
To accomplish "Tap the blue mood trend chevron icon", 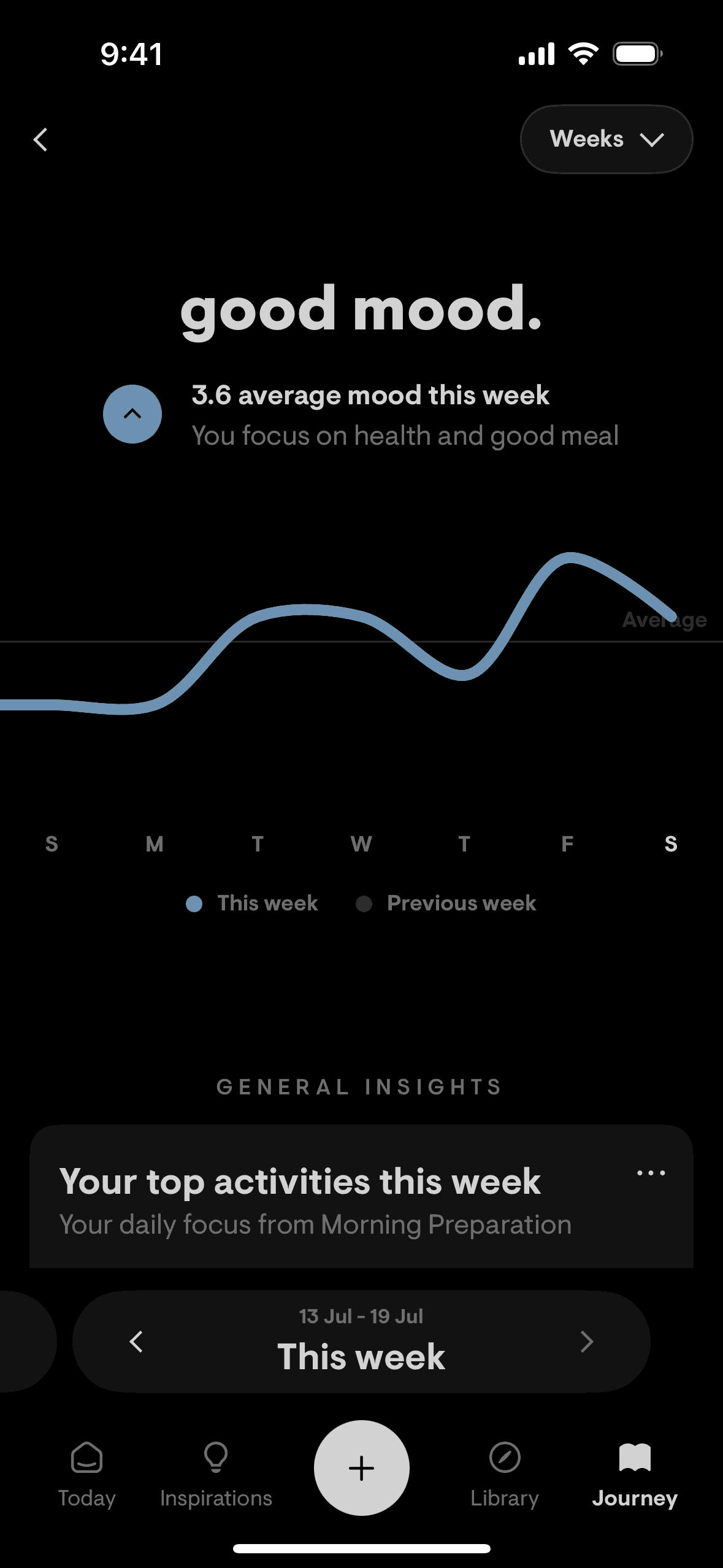I will click(132, 414).
